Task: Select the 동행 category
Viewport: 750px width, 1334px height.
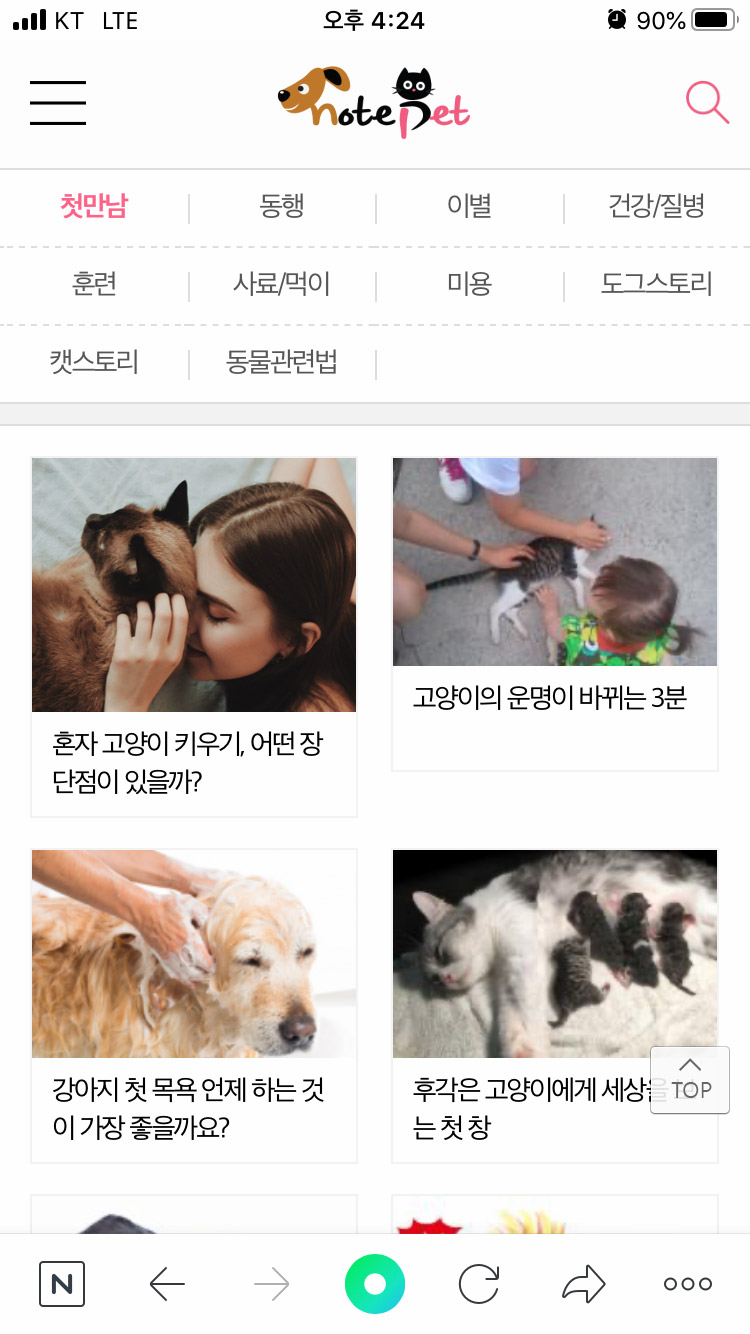Action: tap(281, 207)
